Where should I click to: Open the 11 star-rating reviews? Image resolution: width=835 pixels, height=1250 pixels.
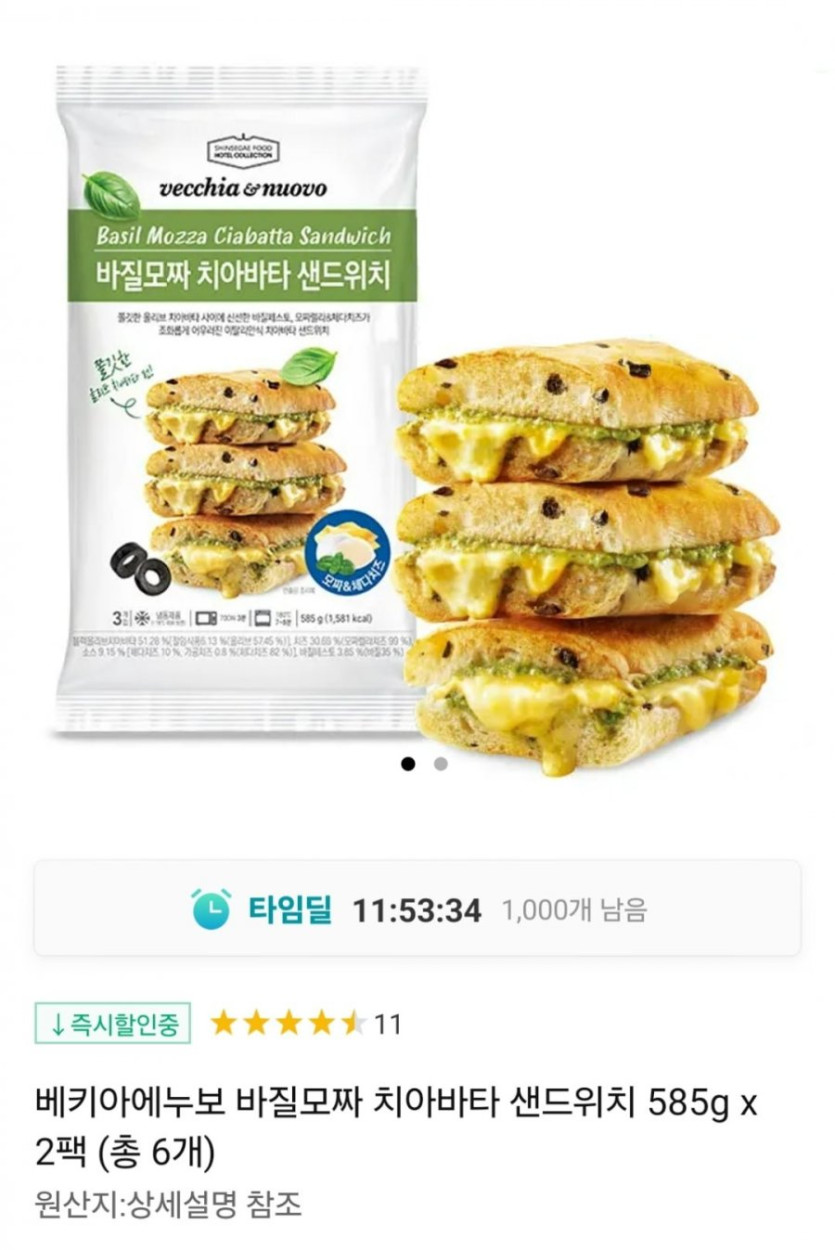(x=305, y=1023)
